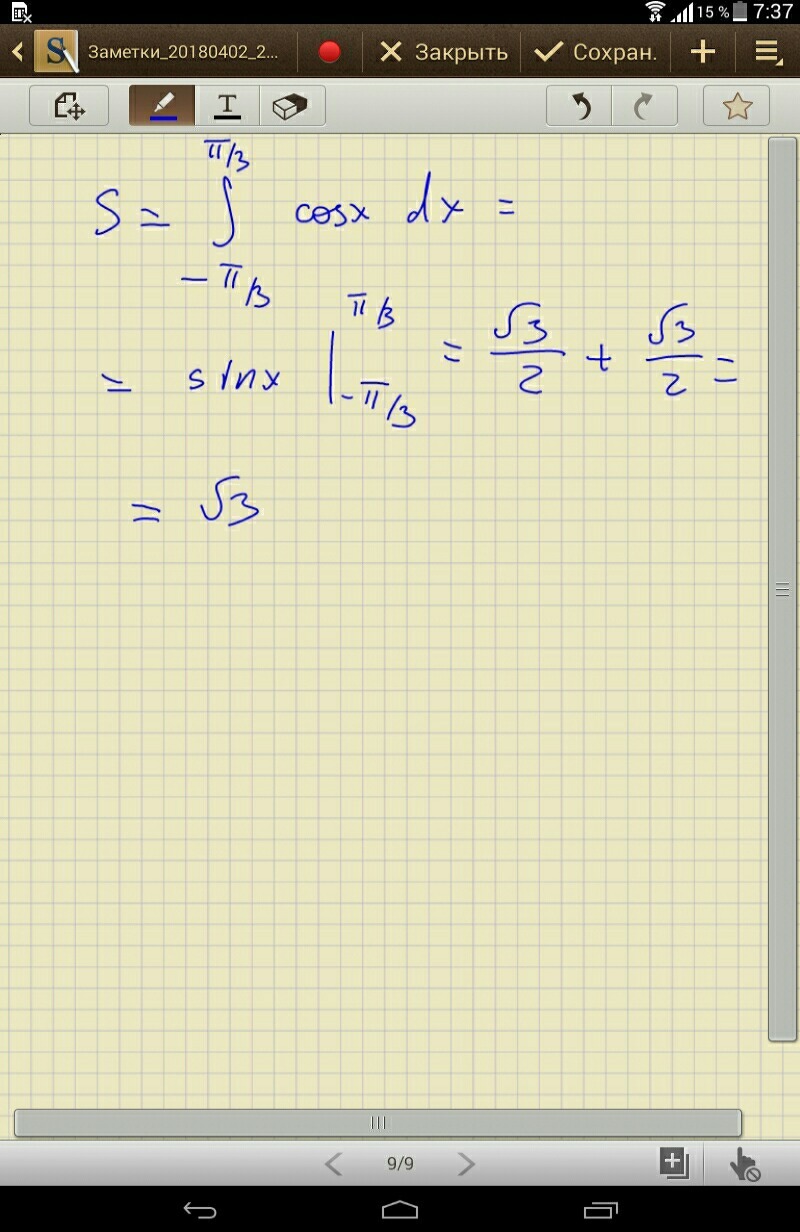
Task: Choose the pen drawing tool
Action: click(163, 106)
